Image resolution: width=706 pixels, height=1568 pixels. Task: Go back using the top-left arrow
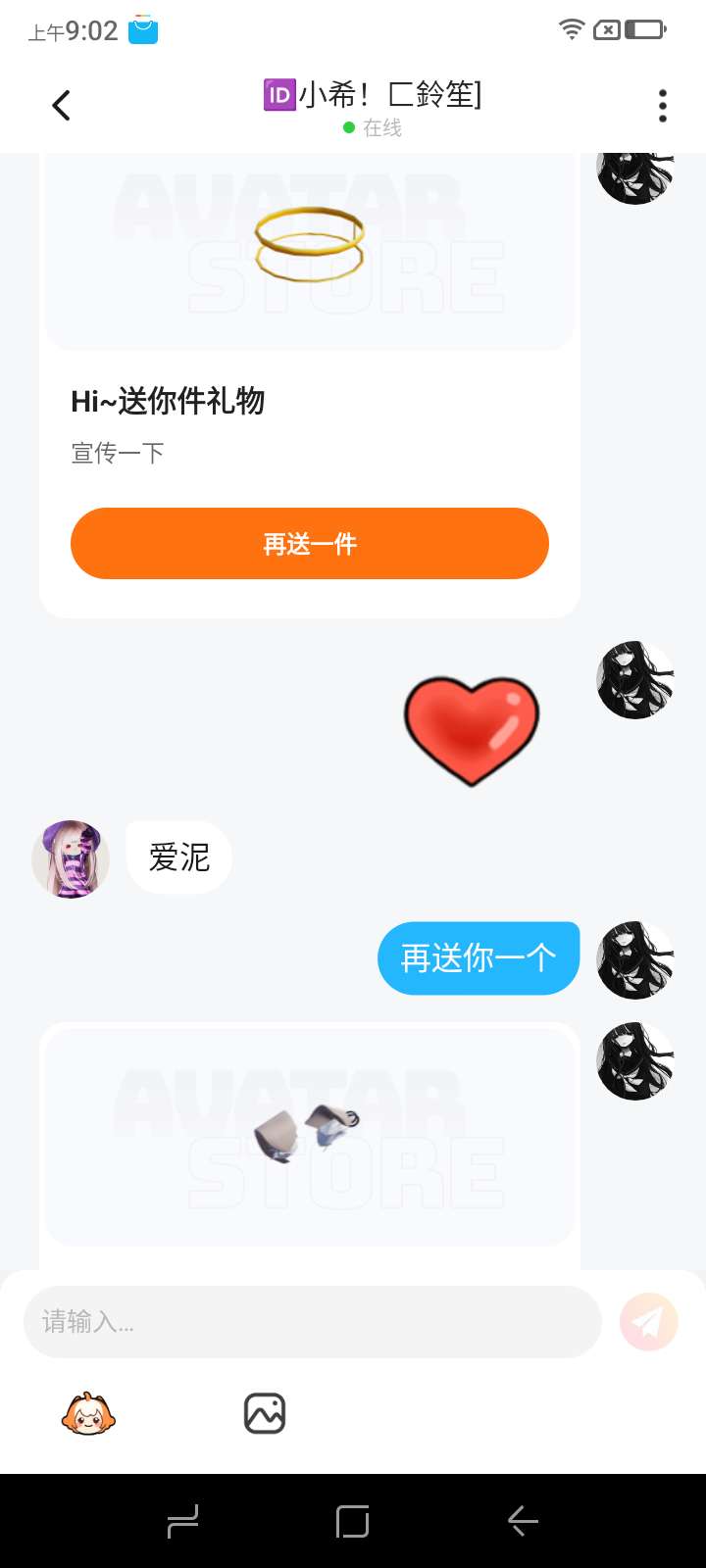point(61,105)
